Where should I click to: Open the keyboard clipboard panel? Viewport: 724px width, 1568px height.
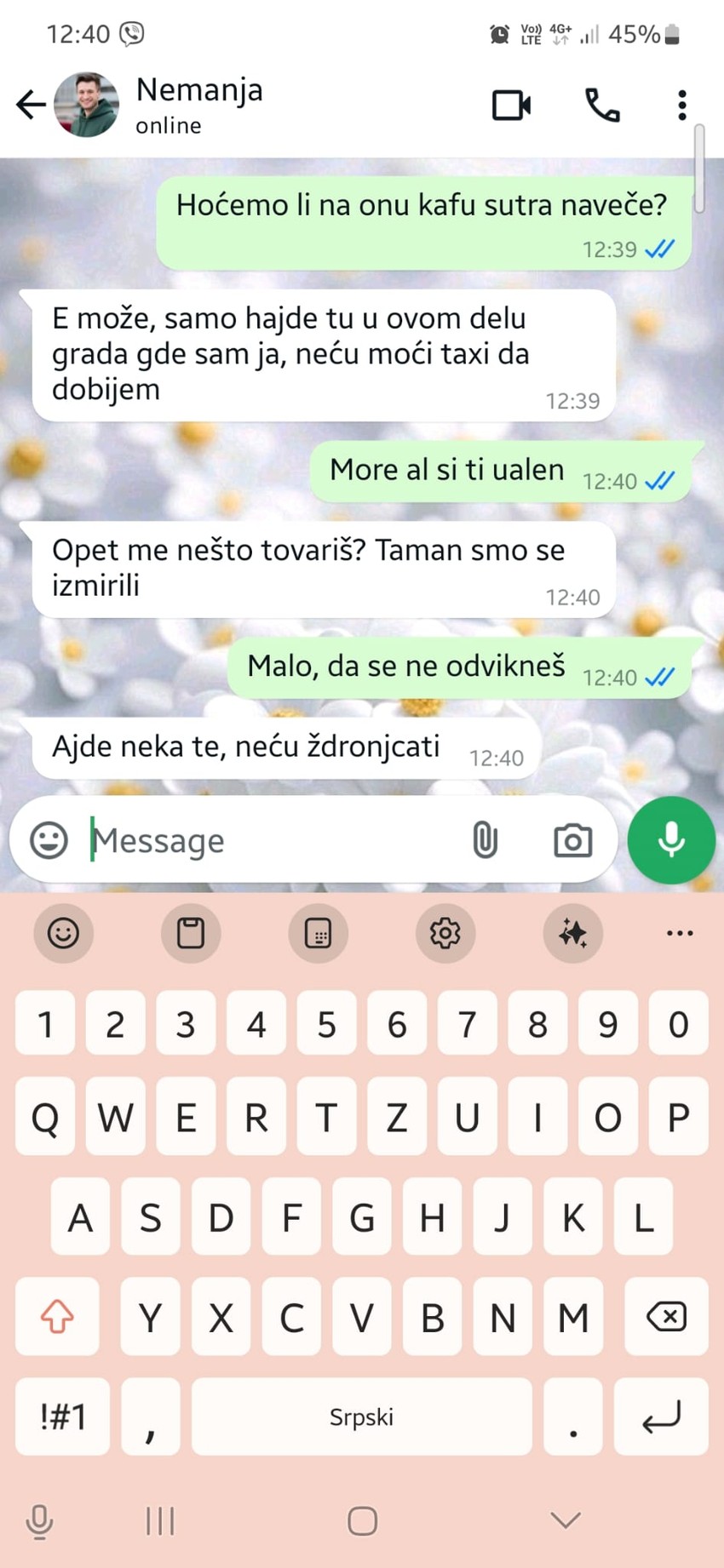[x=191, y=933]
